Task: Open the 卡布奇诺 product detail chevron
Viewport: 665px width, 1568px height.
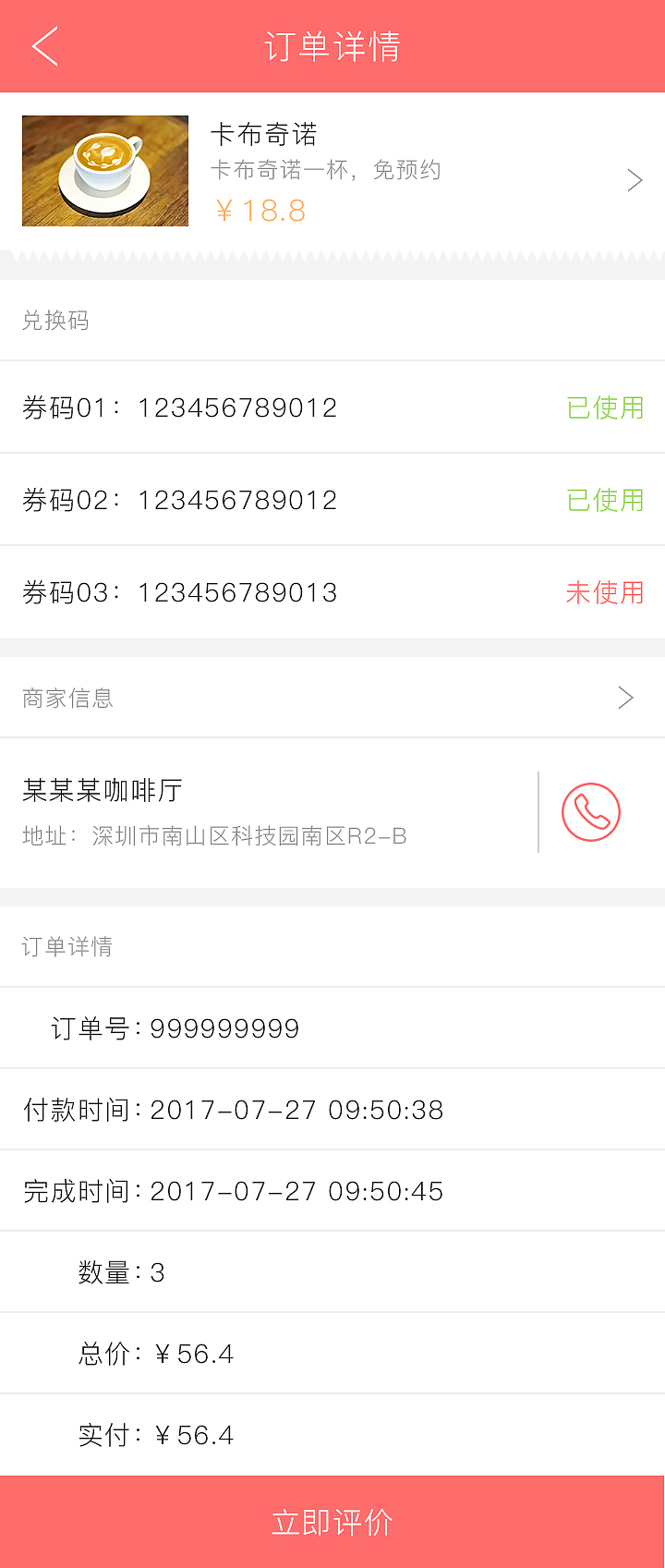Action: (635, 180)
